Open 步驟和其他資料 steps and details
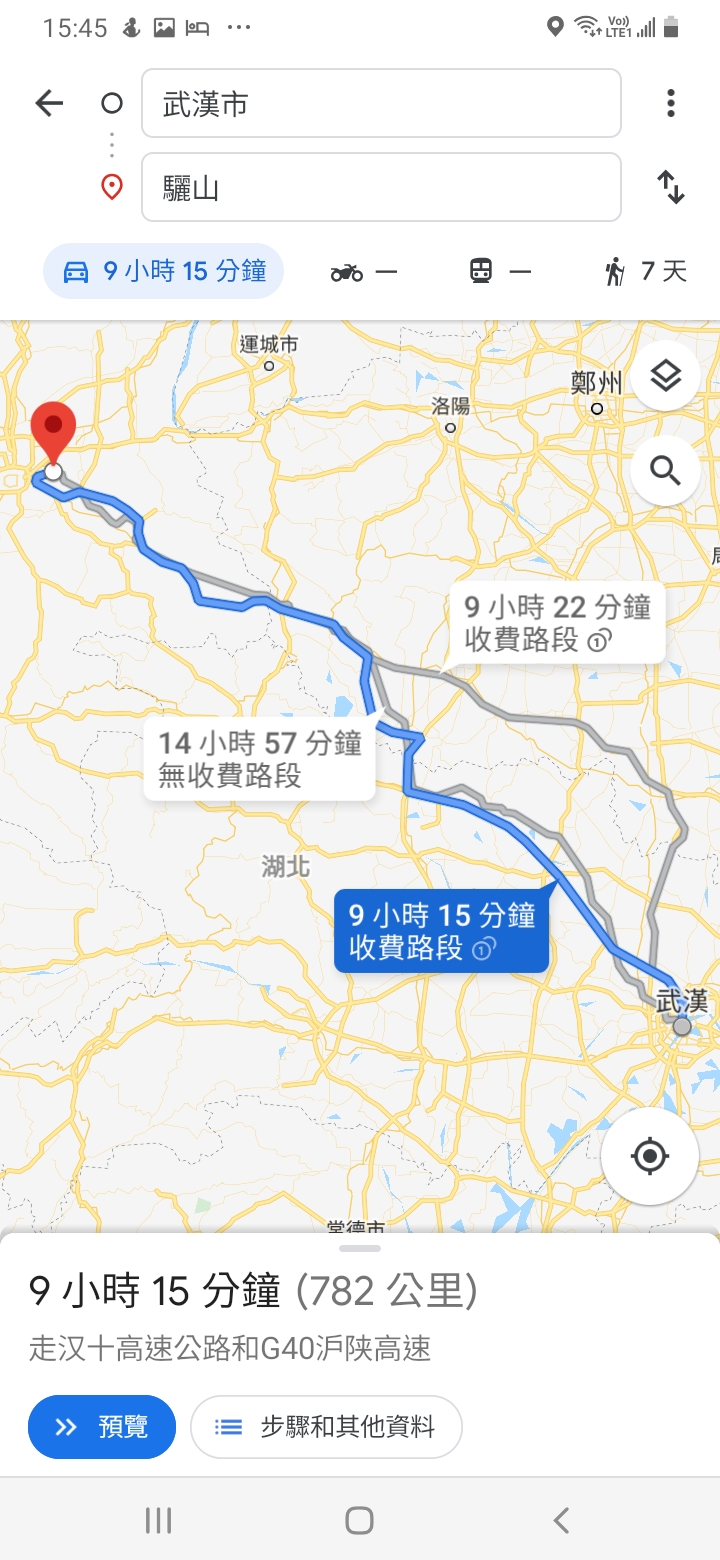The width and height of the screenshot is (720, 1560). [x=326, y=1427]
